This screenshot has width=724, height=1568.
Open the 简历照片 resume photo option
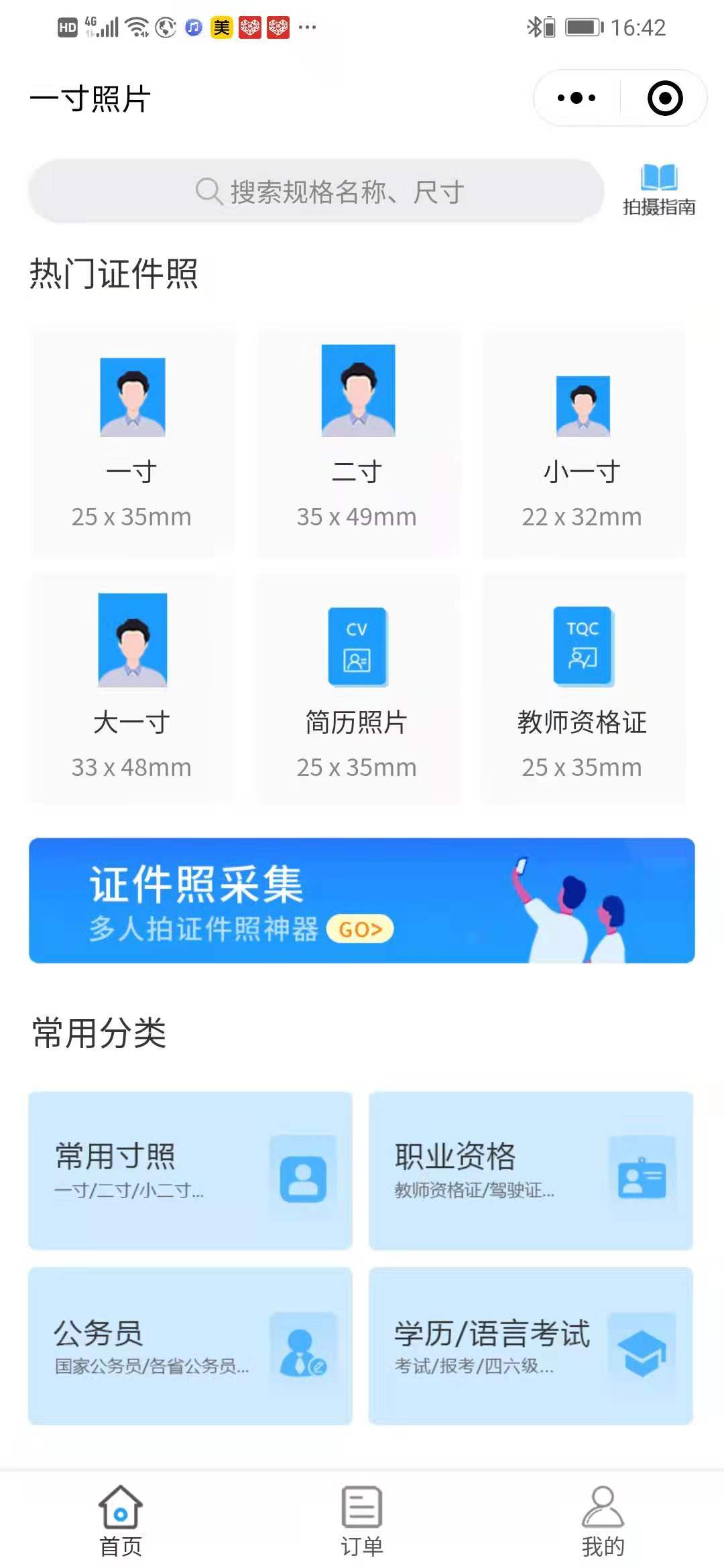click(358, 688)
